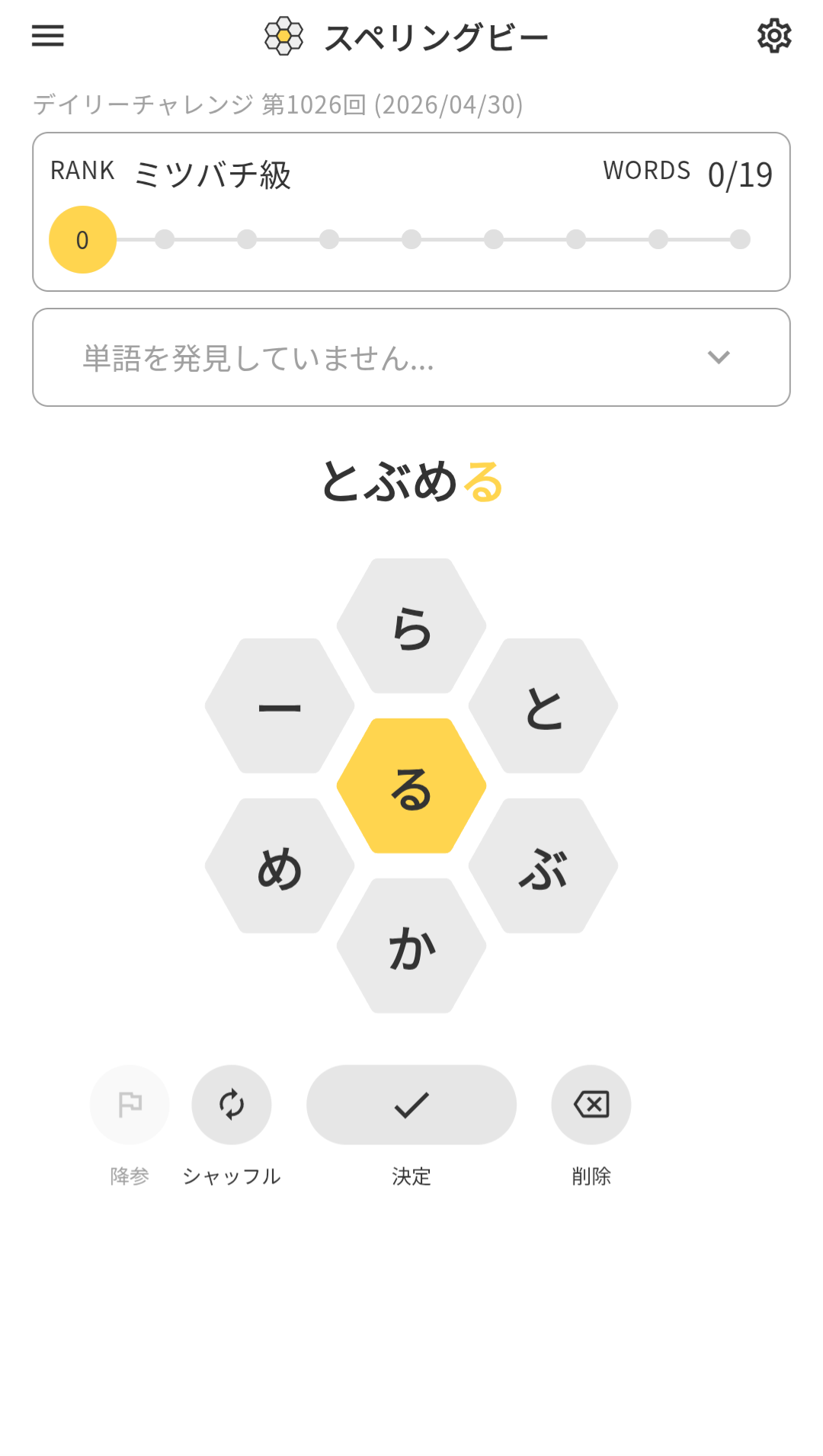Submit the word with 決定
Image resolution: width=823 pixels, height=1456 pixels.
[x=411, y=1105]
